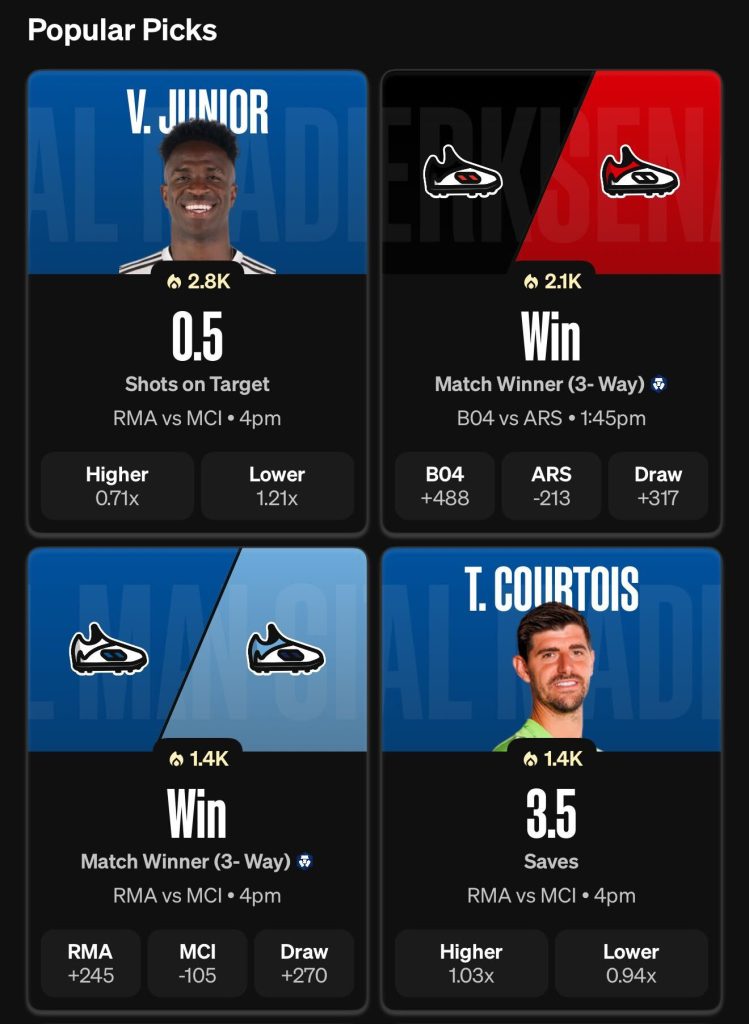
Task: Choose Draw +270 in RMA vs MCI
Action: coord(304,963)
